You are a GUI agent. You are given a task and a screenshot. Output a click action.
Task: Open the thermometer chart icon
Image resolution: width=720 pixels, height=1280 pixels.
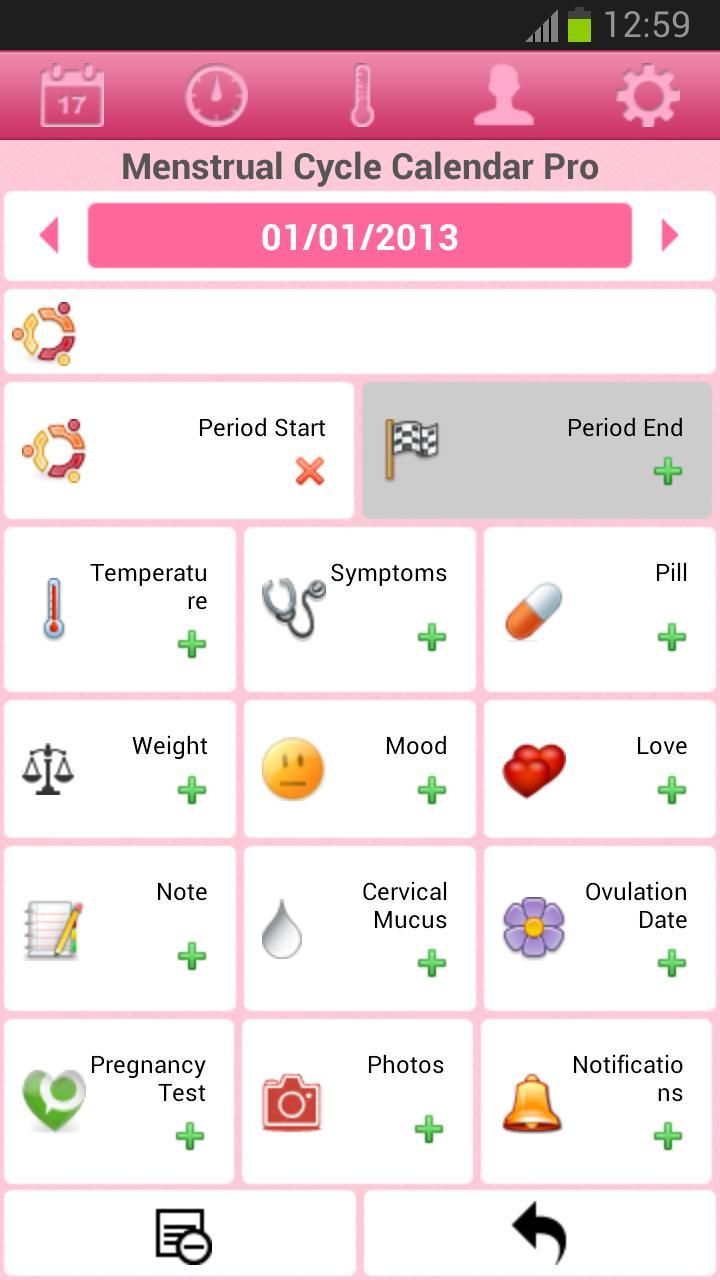360,95
